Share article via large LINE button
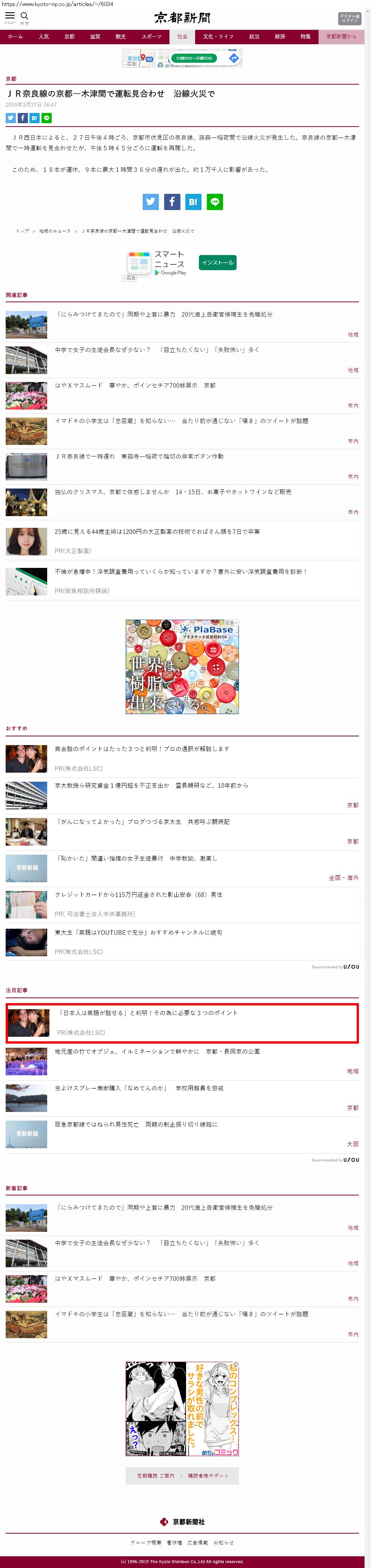371x1568 pixels. 215,202
